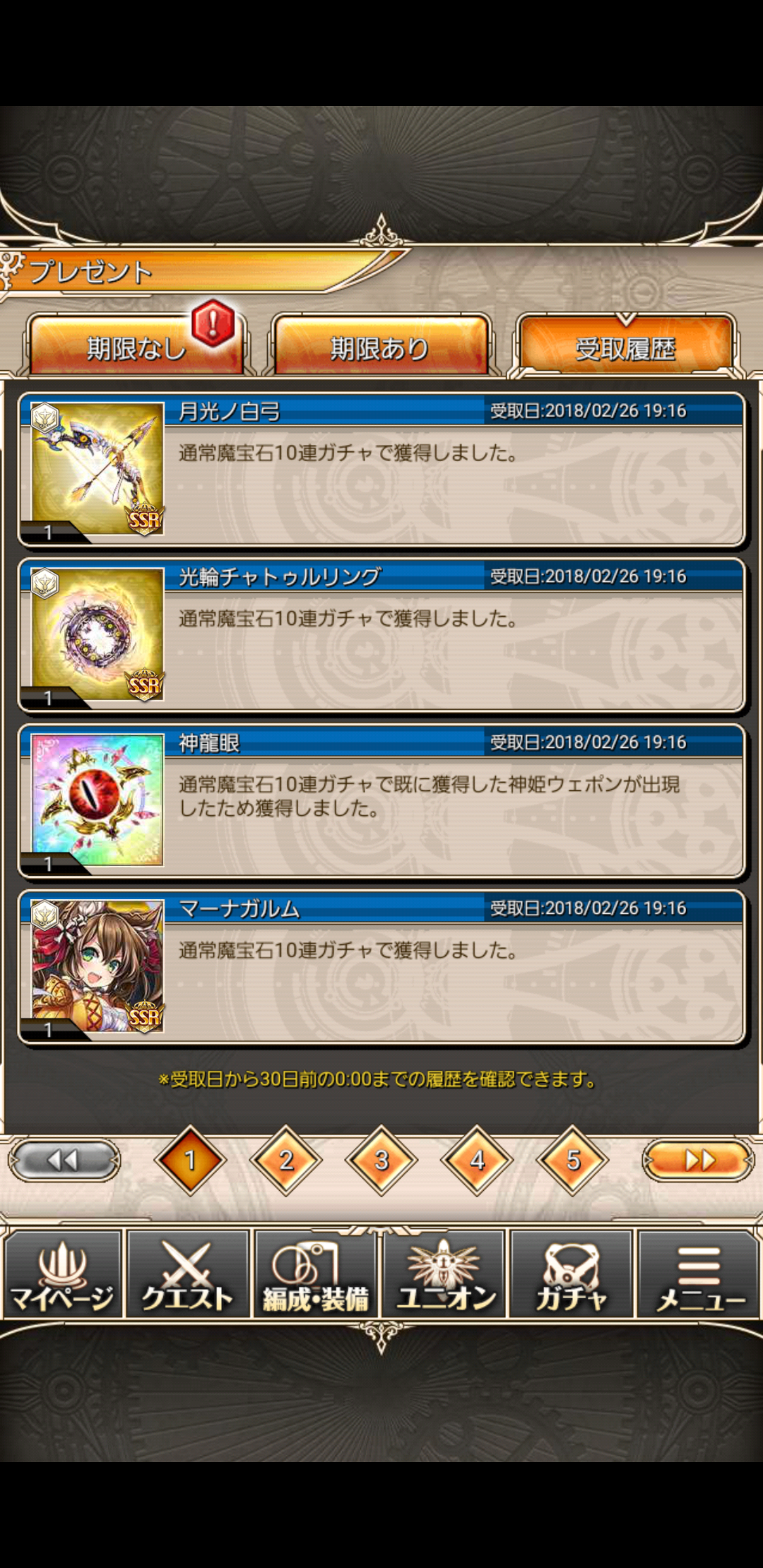Open the 神龍眼 history entry
Screen dimensions: 763x1568
click(381, 801)
